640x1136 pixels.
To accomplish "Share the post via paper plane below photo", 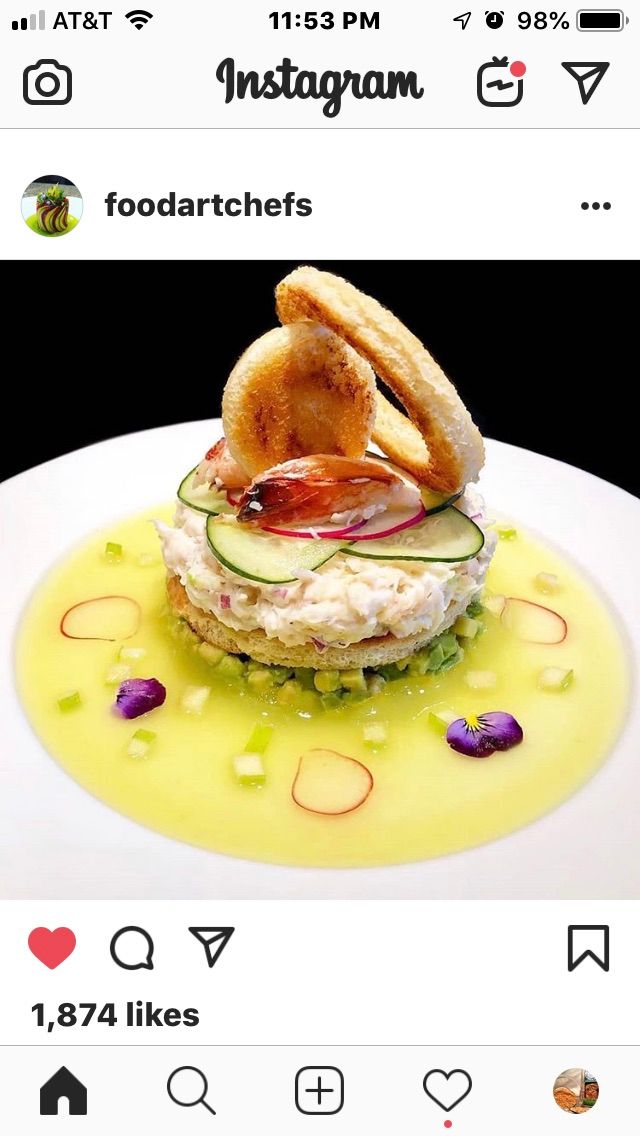I will (x=211, y=947).
